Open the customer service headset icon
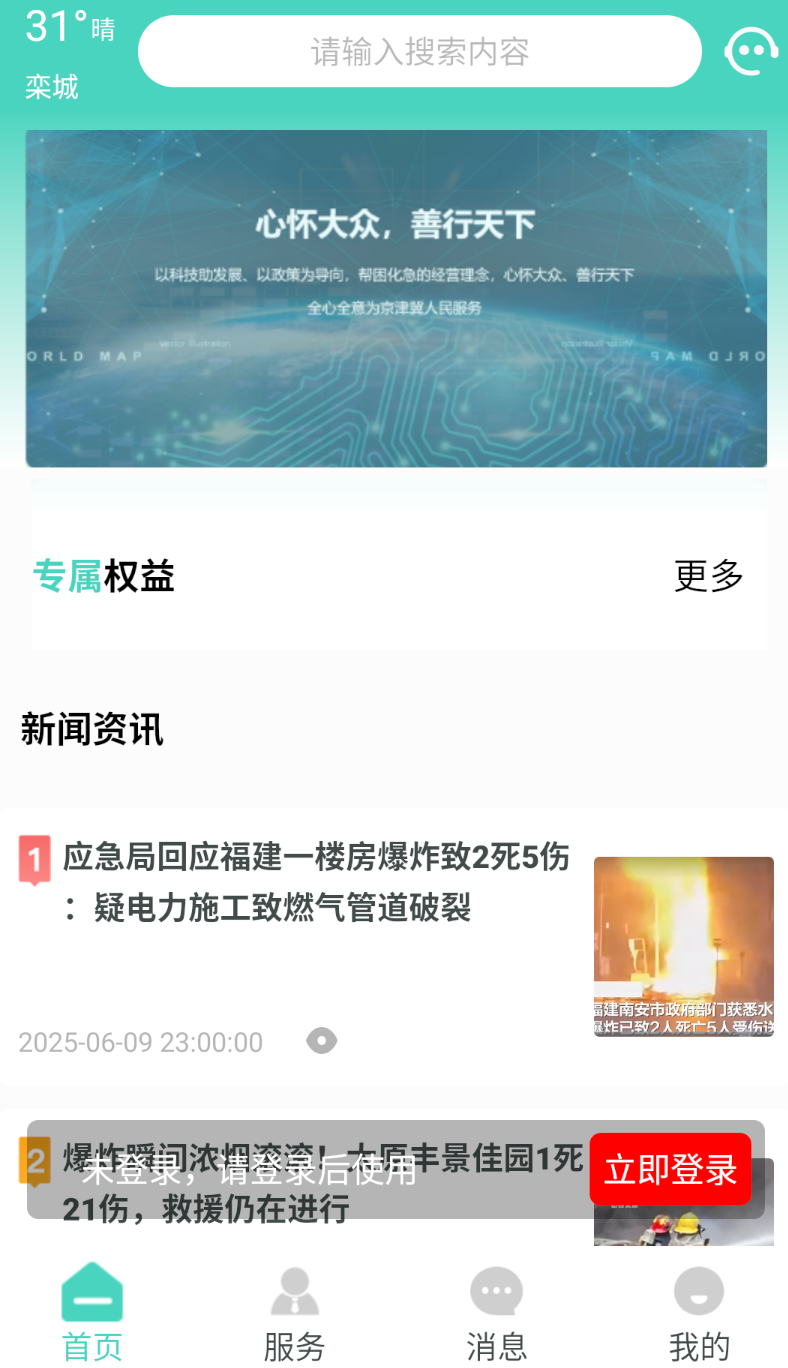788x1368 pixels. (751, 50)
